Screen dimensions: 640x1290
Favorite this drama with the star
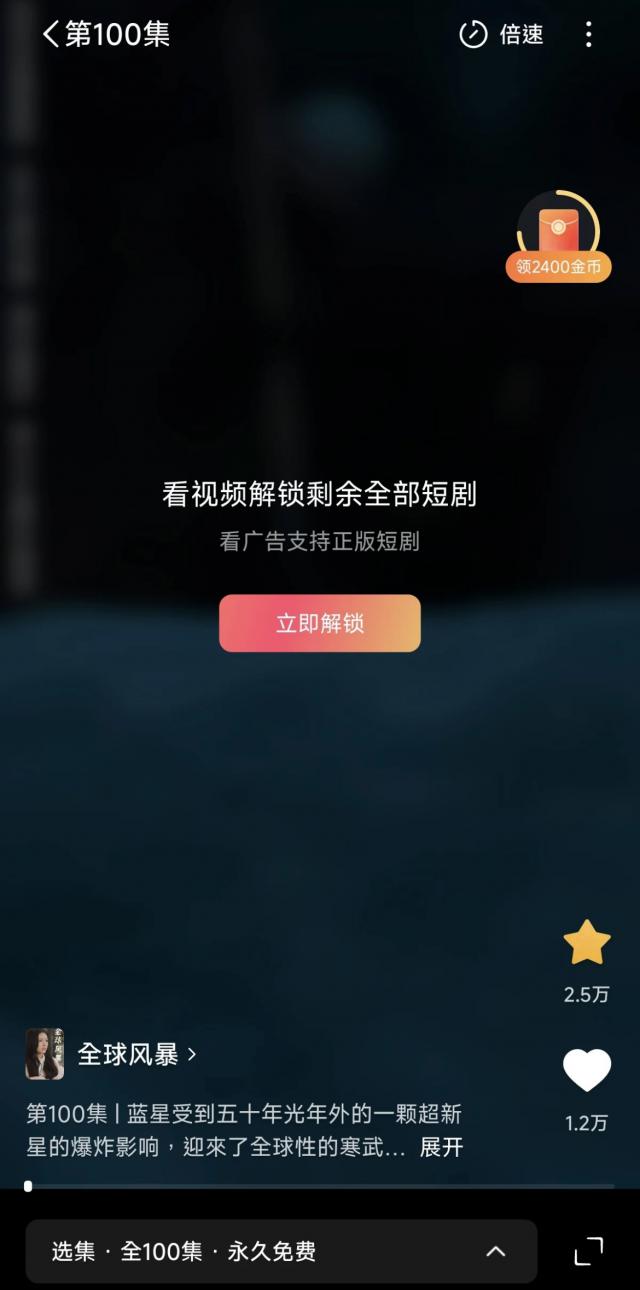point(587,943)
